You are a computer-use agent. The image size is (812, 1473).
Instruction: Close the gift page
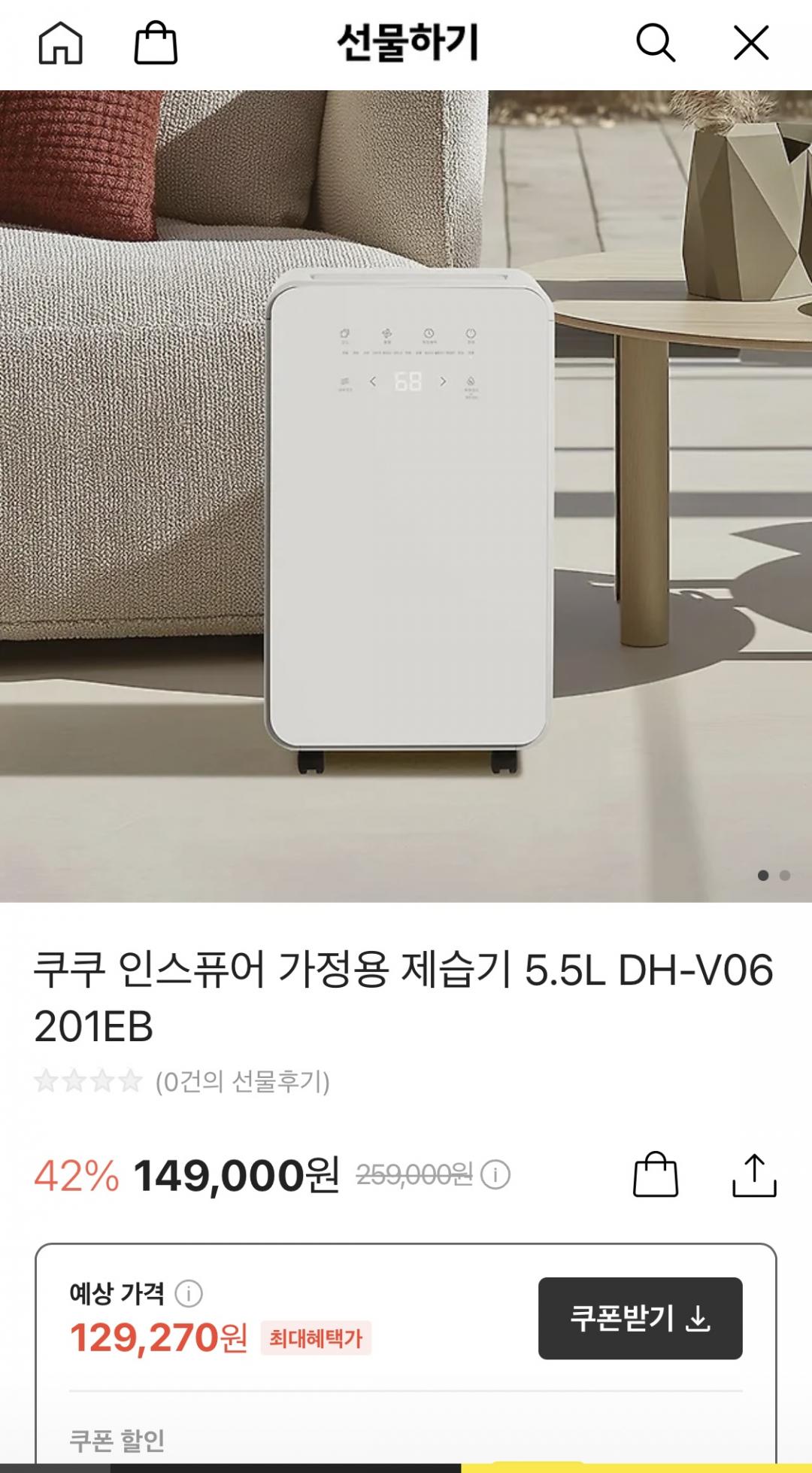coord(751,43)
